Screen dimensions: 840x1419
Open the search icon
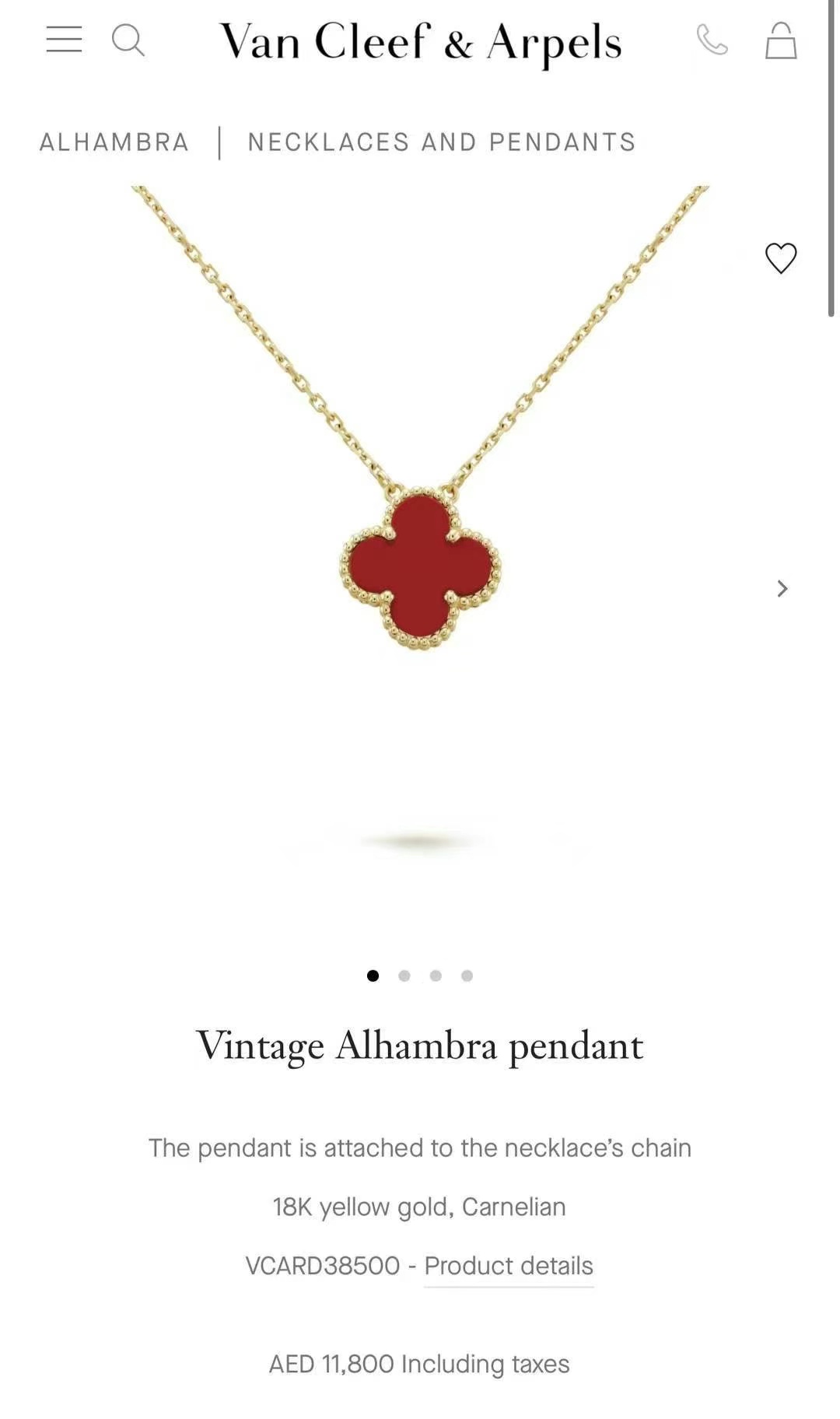(x=128, y=40)
